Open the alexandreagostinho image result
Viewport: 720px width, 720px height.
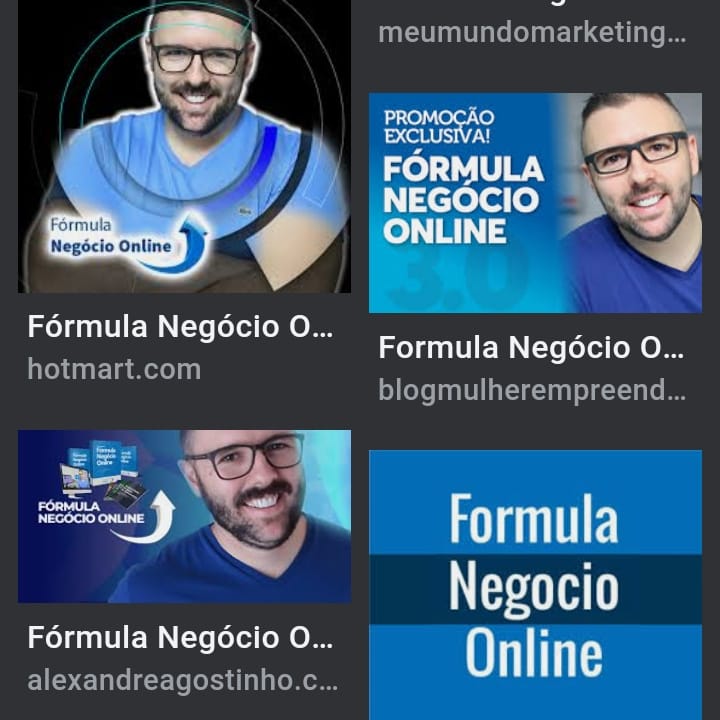[184, 516]
